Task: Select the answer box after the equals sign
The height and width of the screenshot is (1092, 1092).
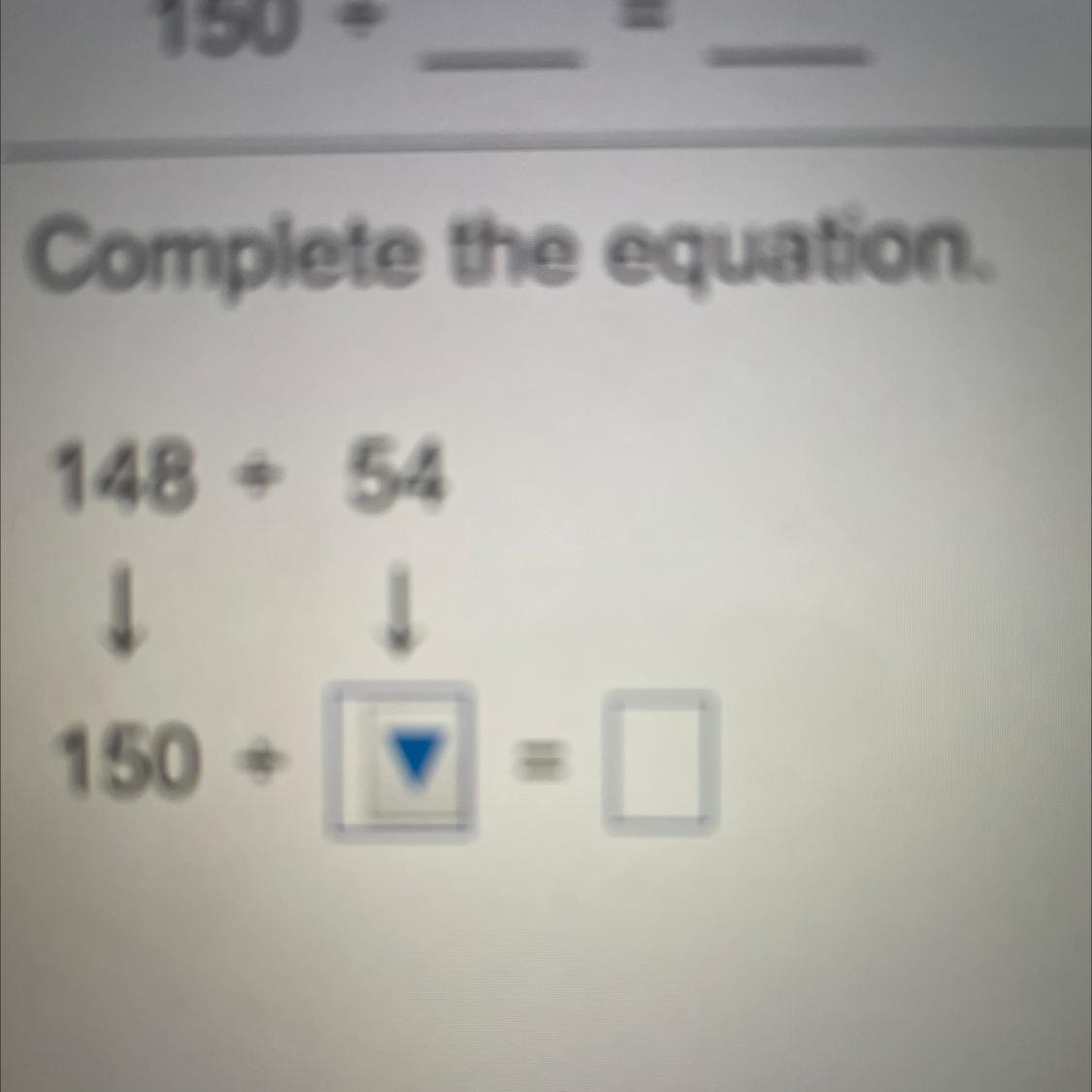Action: pos(662,762)
